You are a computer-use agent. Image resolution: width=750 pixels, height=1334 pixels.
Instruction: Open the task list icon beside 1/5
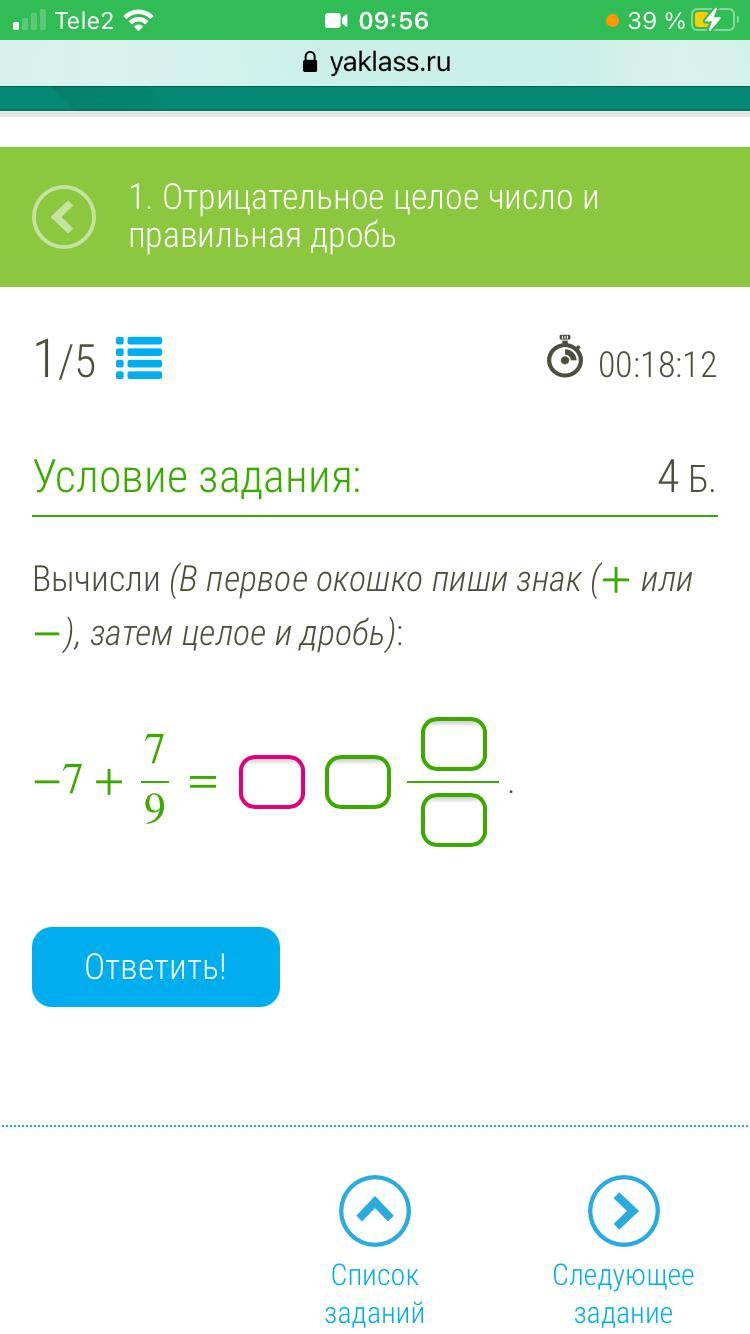coord(139,359)
